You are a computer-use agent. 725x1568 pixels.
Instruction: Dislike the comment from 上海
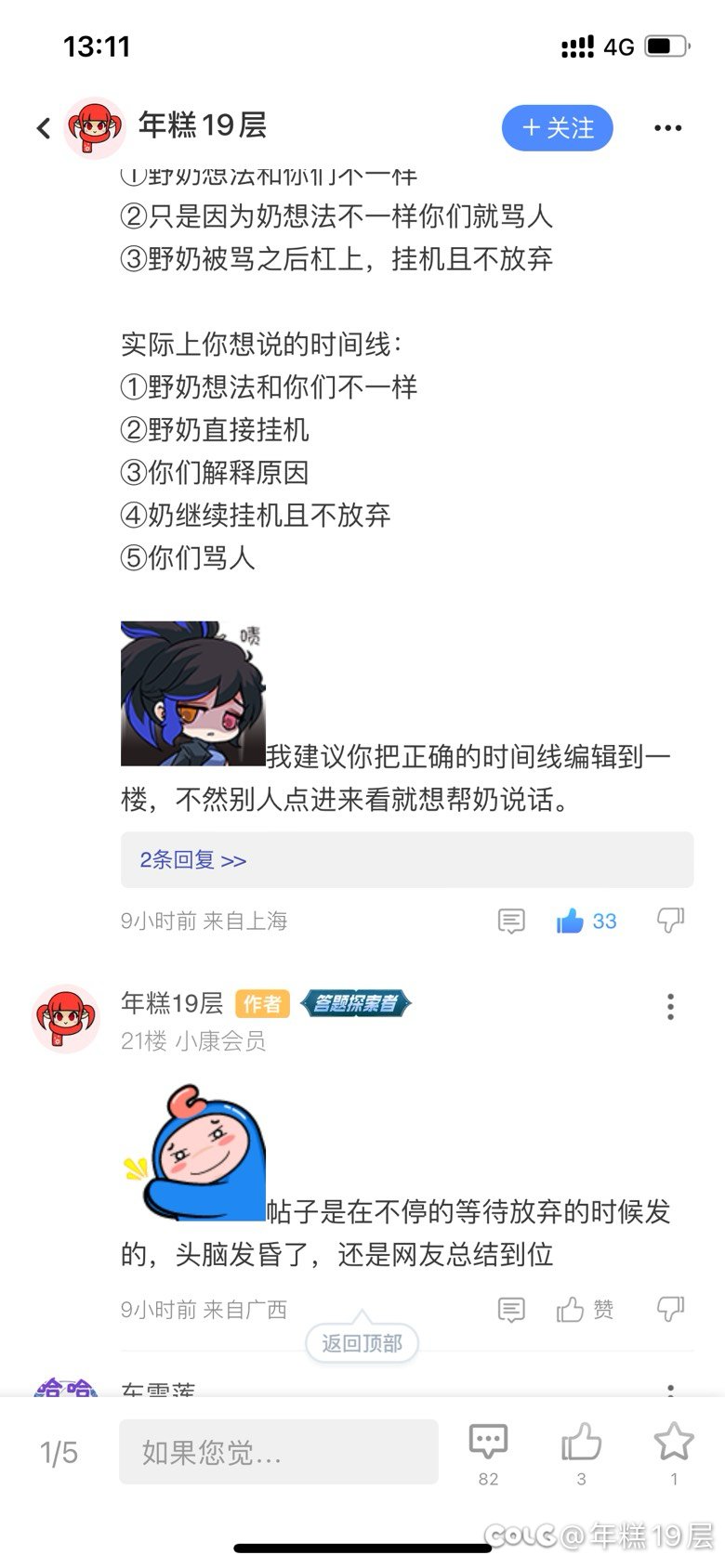(x=670, y=921)
